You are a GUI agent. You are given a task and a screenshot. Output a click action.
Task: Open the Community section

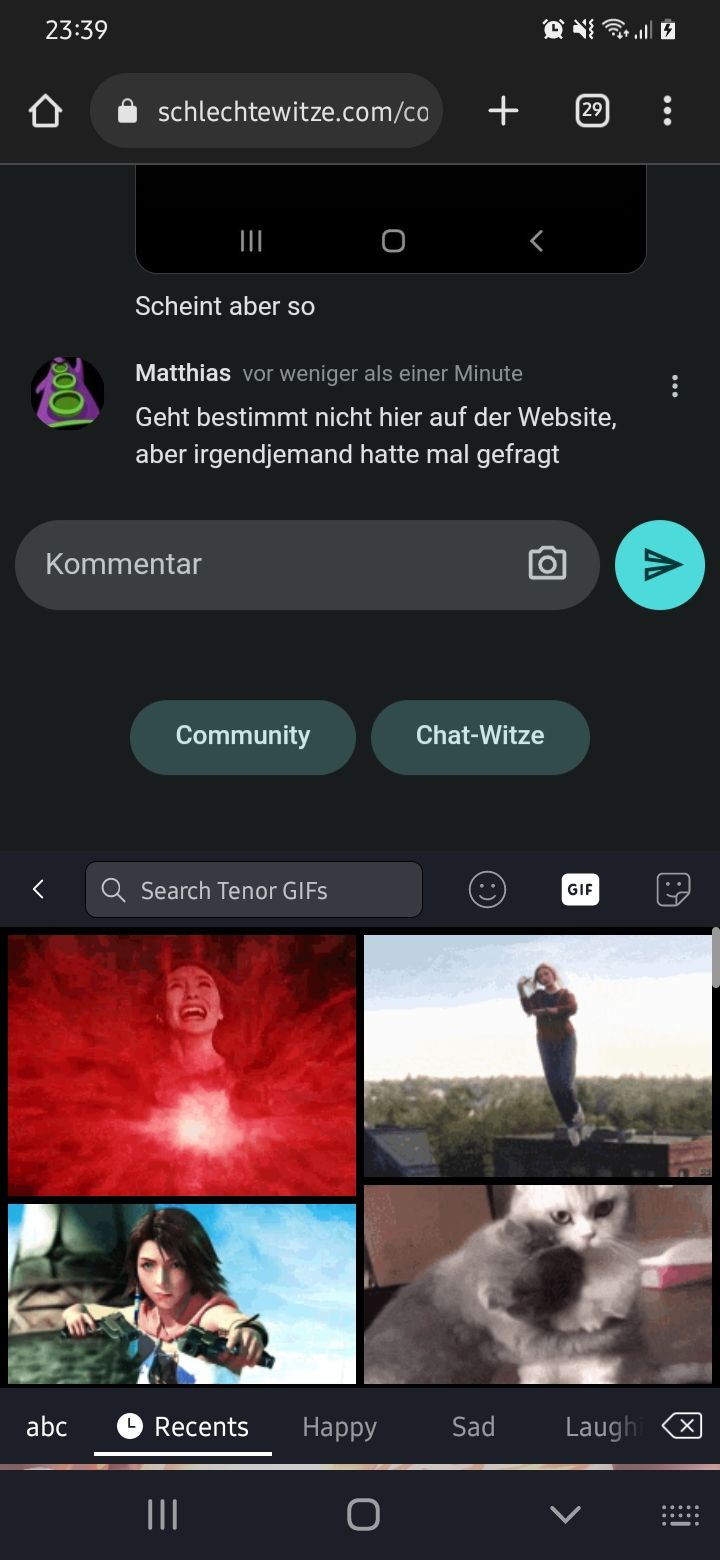243,736
